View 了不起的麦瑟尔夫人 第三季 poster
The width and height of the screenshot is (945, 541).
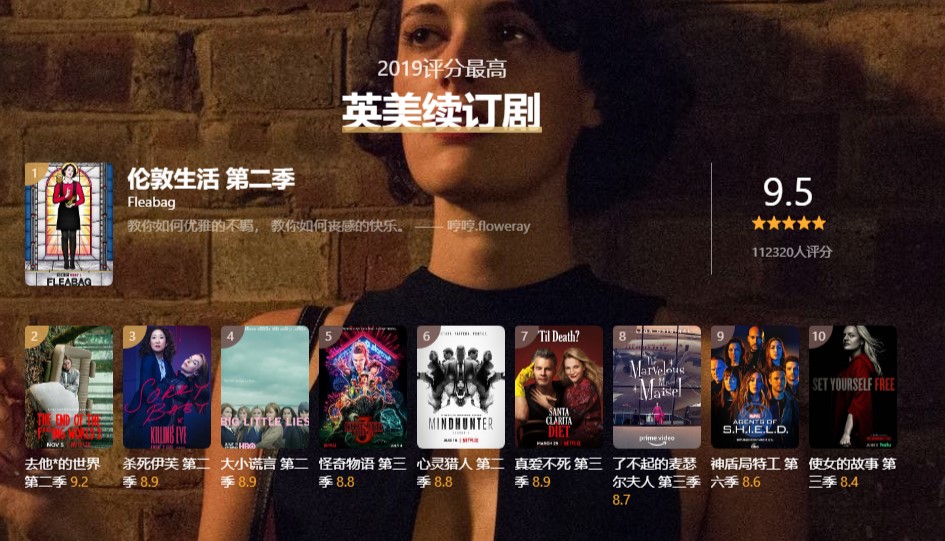657,387
